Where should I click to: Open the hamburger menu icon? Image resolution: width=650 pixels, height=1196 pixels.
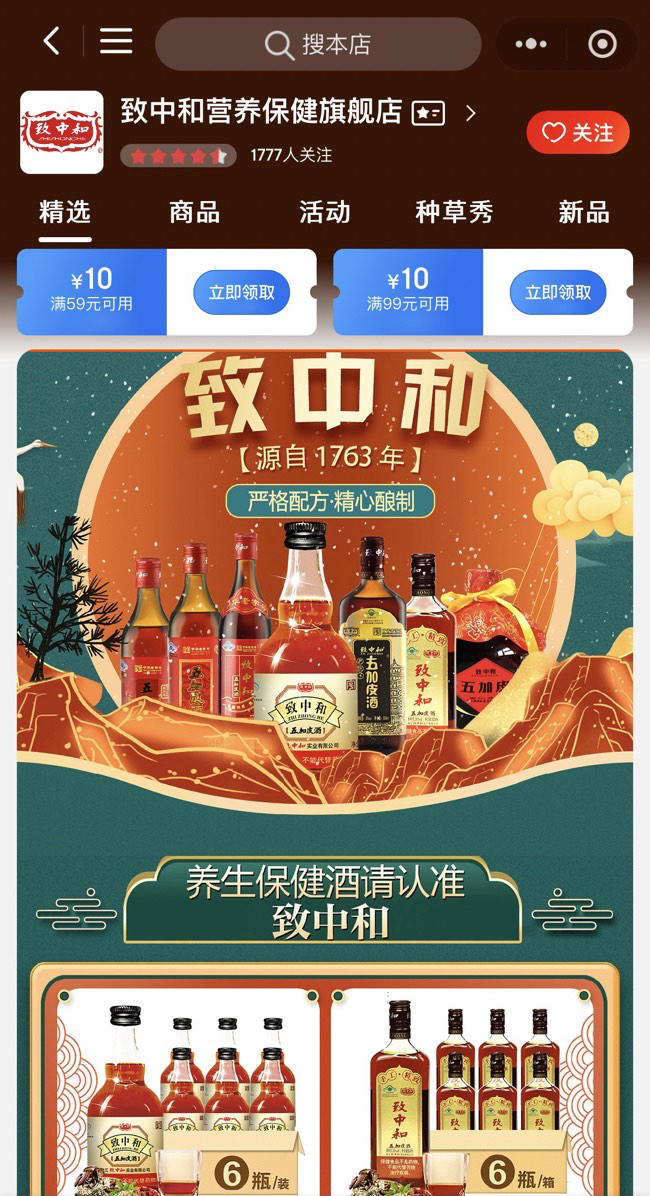point(116,42)
